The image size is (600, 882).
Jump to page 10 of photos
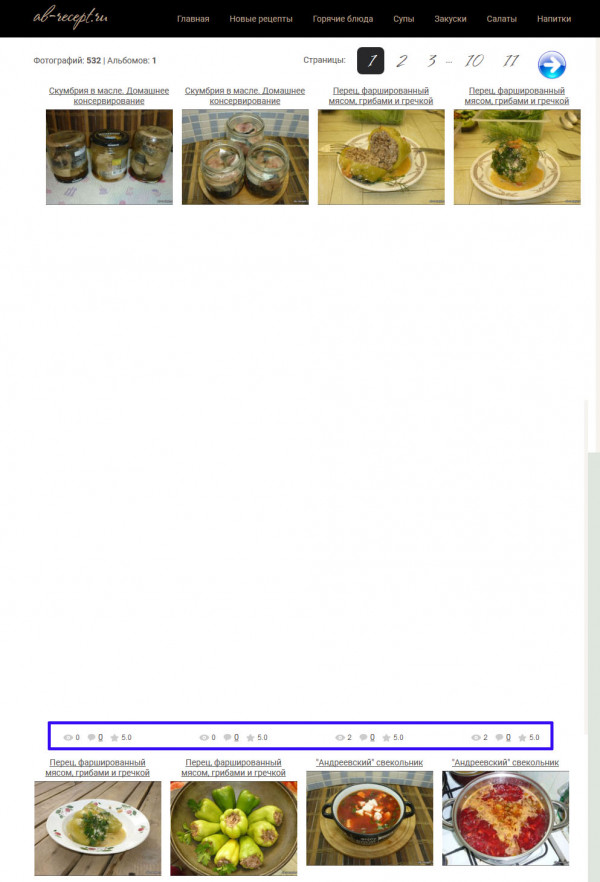(474, 61)
